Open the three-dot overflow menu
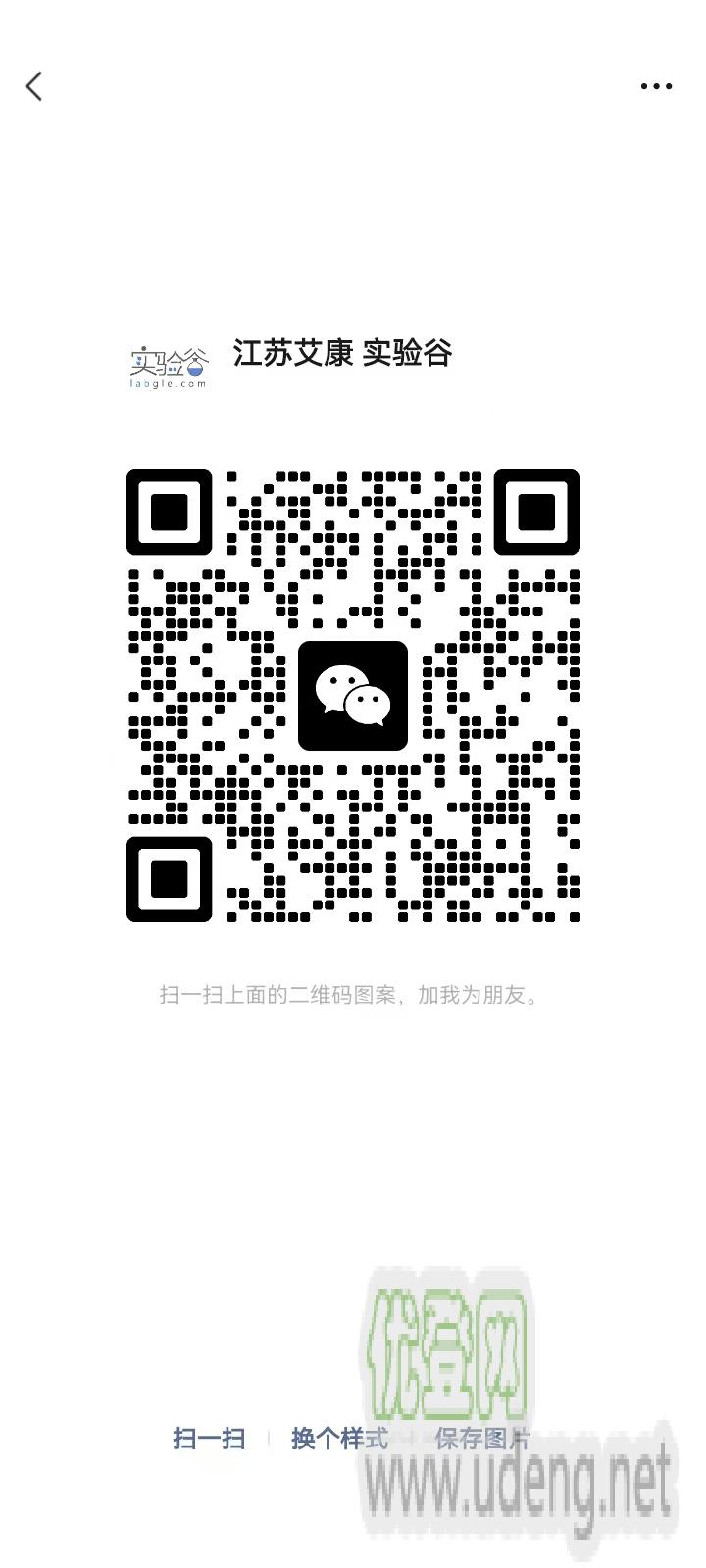 point(656,86)
